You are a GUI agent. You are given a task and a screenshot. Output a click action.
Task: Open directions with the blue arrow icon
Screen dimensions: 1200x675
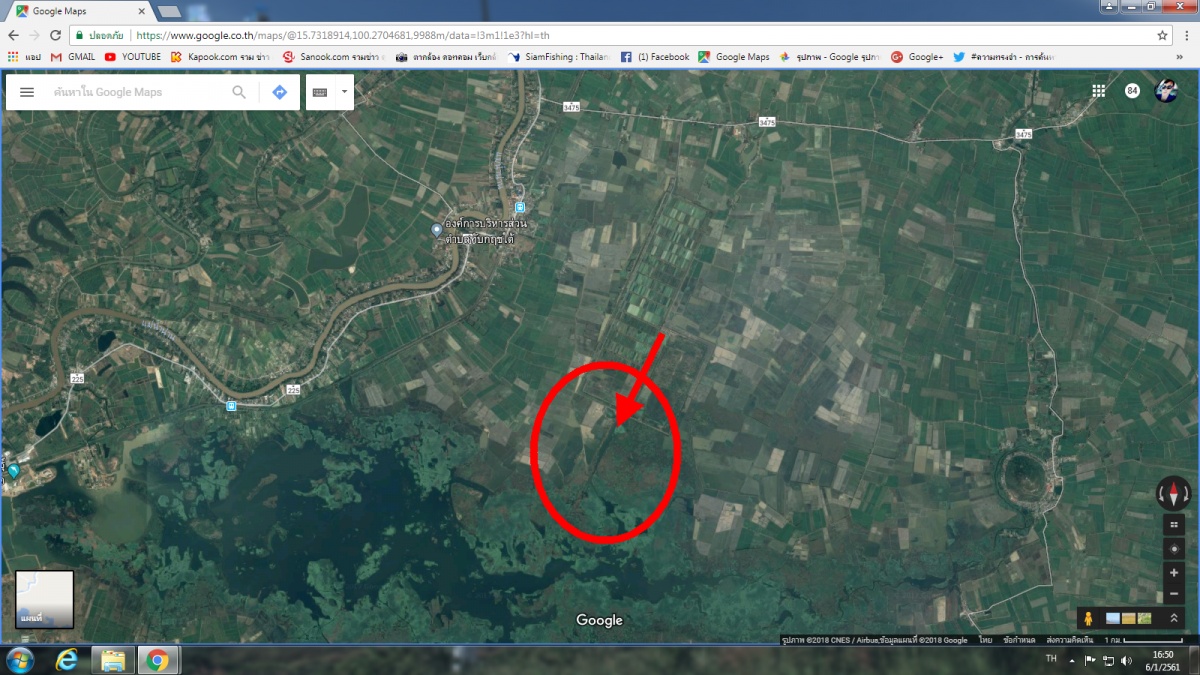tap(279, 92)
